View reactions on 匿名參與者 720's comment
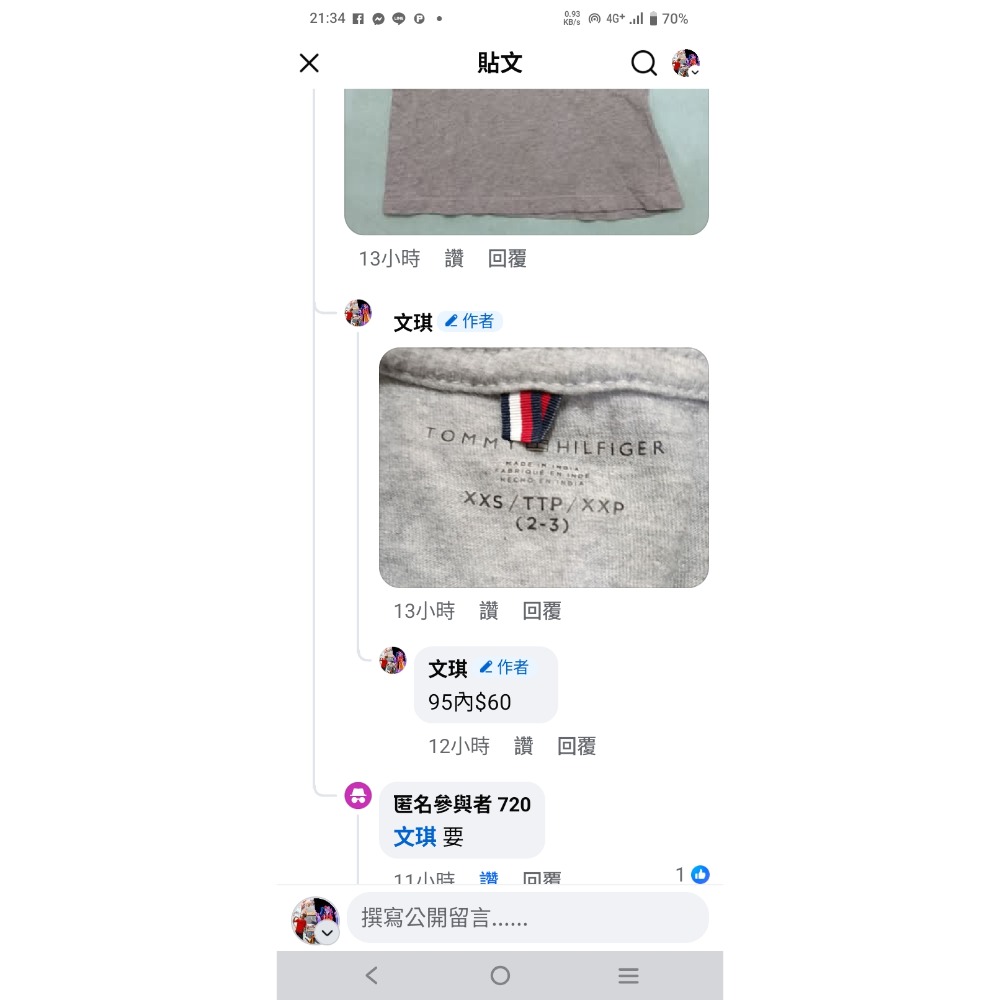The width and height of the screenshot is (1000, 1000). click(x=692, y=875)
